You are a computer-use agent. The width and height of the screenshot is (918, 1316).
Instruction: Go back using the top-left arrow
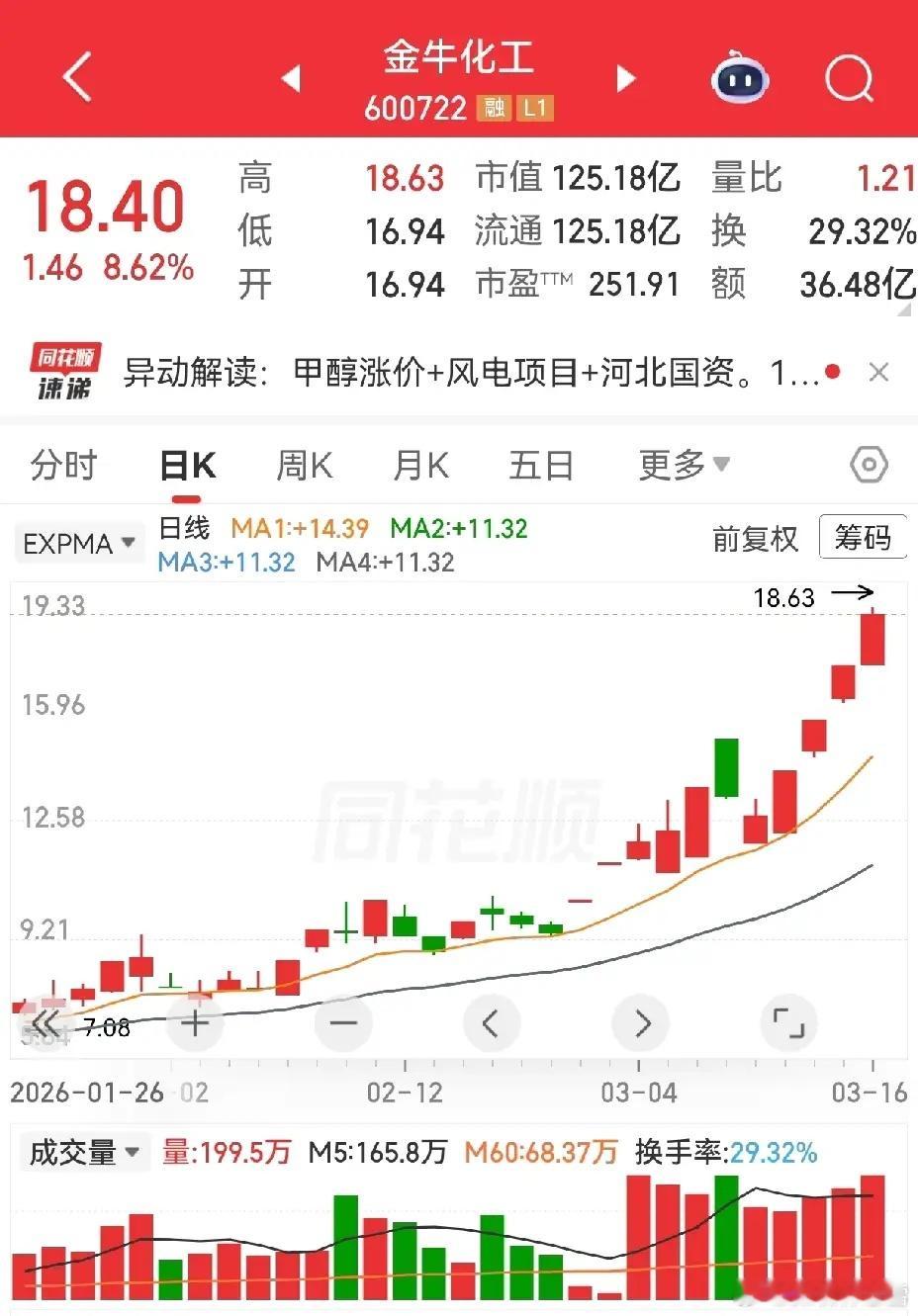tap(77, 77)
